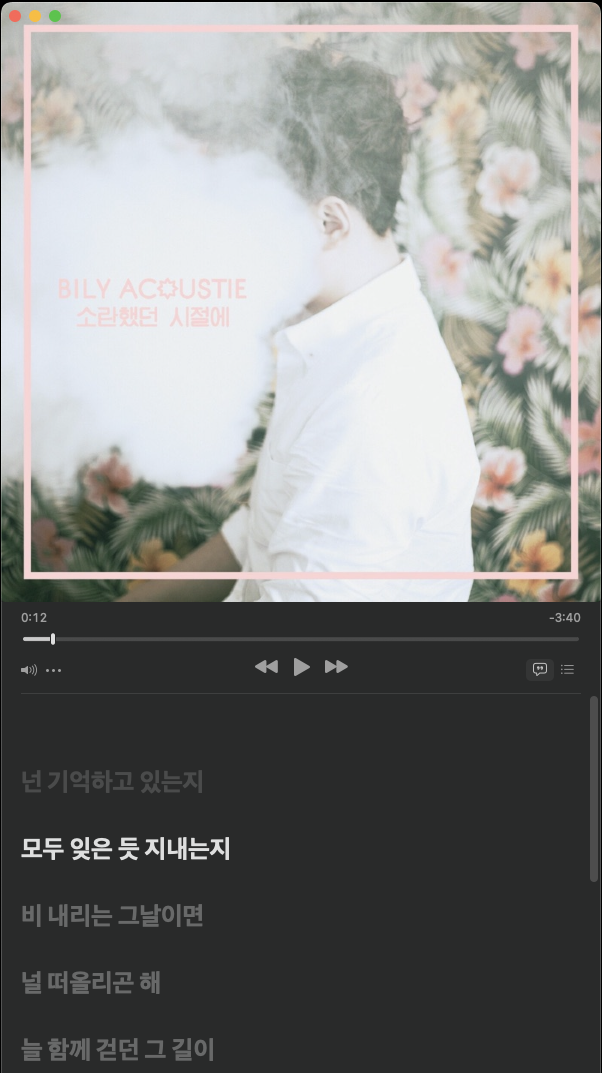Viewport: 602px width, 1073px height.
Task: Click the green full-screen window button
Action: click(x=55, y=16)
